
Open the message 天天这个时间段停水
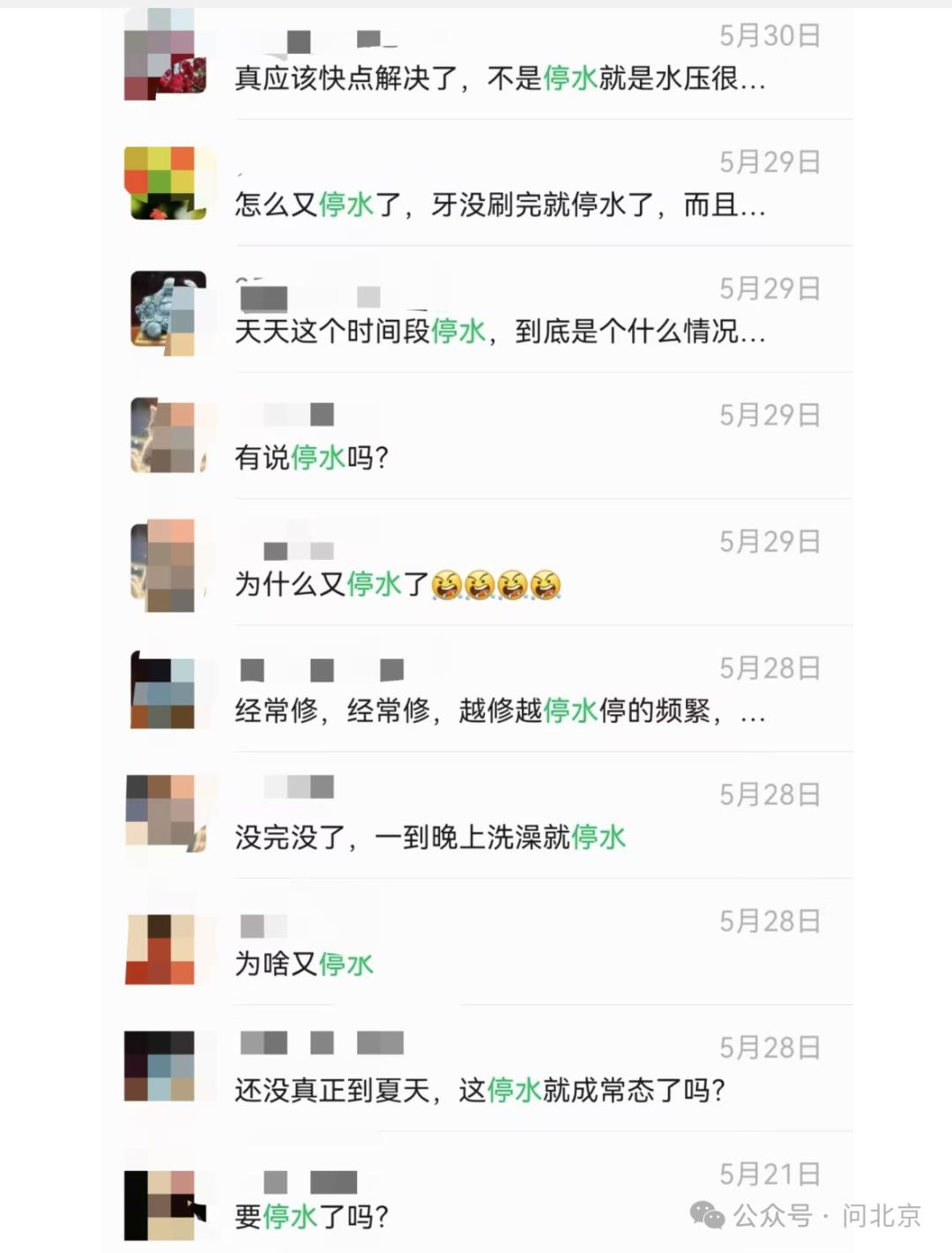(x=499, y=332)
